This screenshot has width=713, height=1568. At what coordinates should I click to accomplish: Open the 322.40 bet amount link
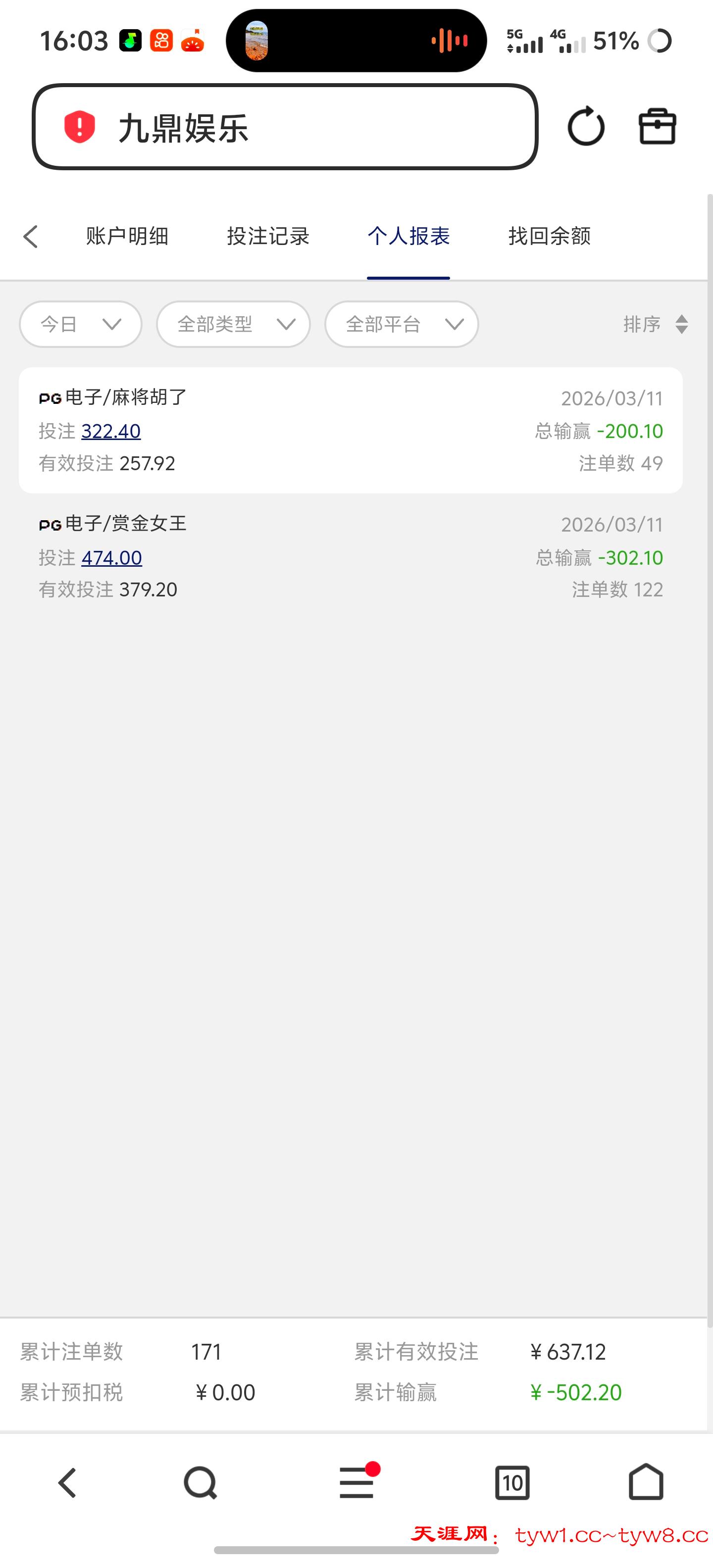pos(111,431)
